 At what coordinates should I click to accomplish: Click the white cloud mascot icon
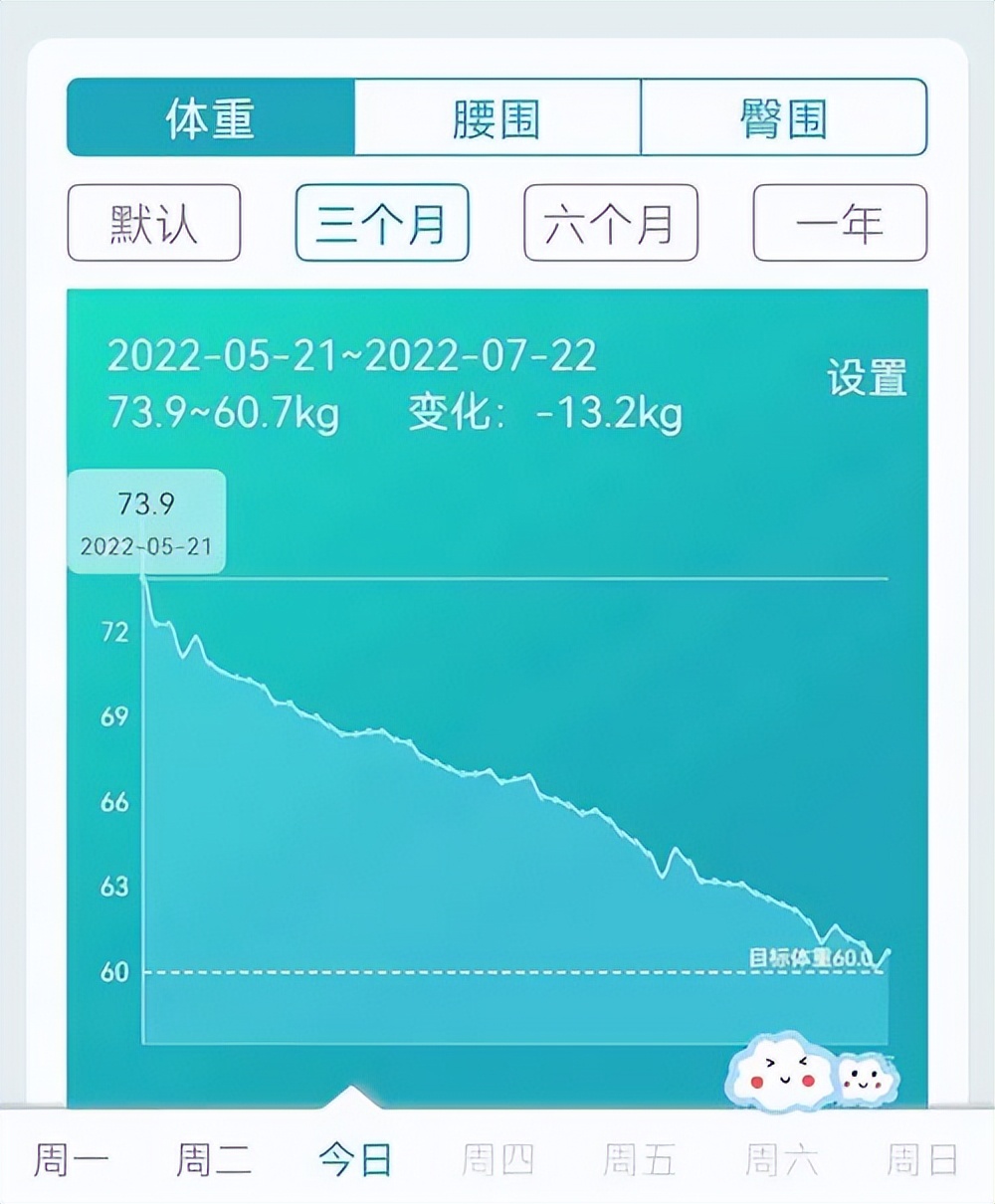point(781,1075)
